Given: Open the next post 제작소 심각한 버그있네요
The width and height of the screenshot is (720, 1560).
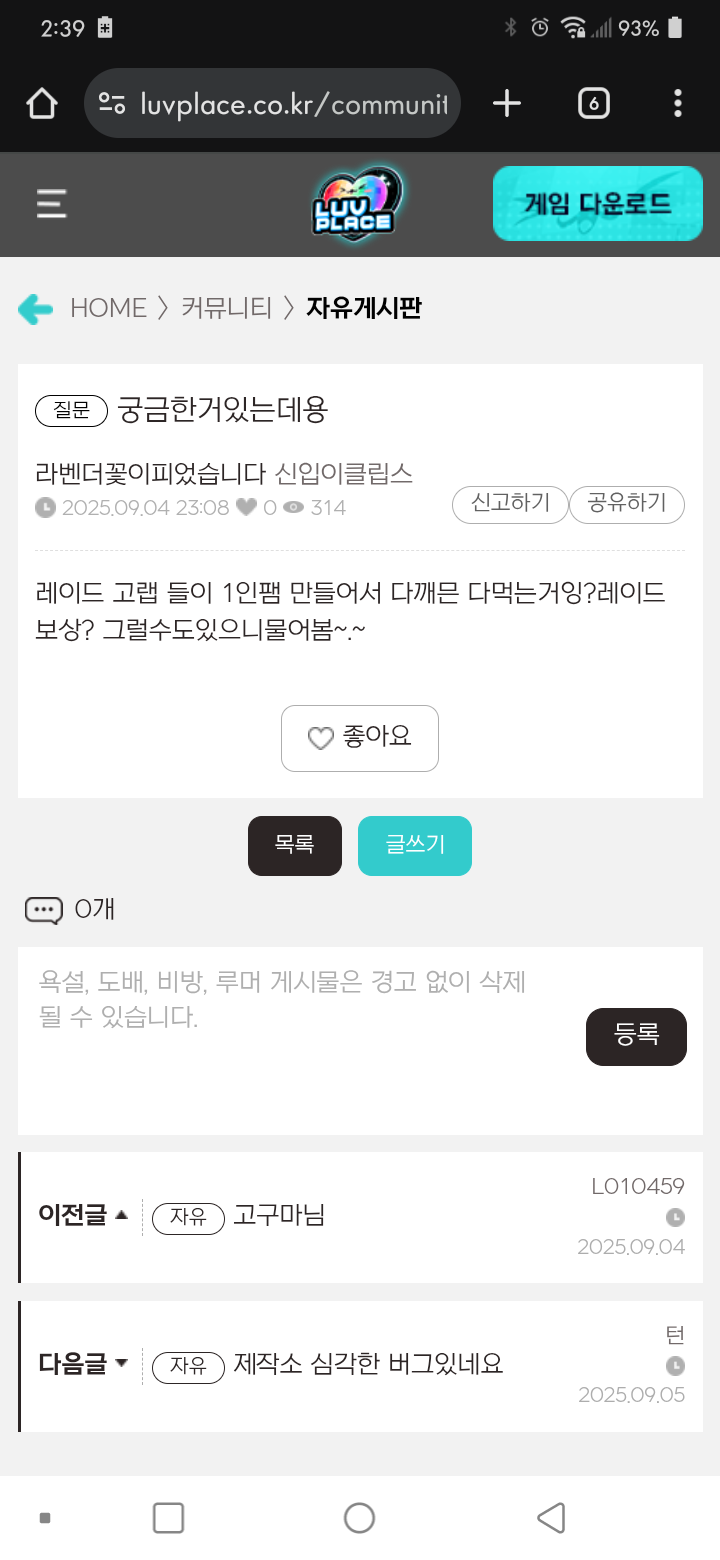Looking at the screenshot, I should (368, 1364).
